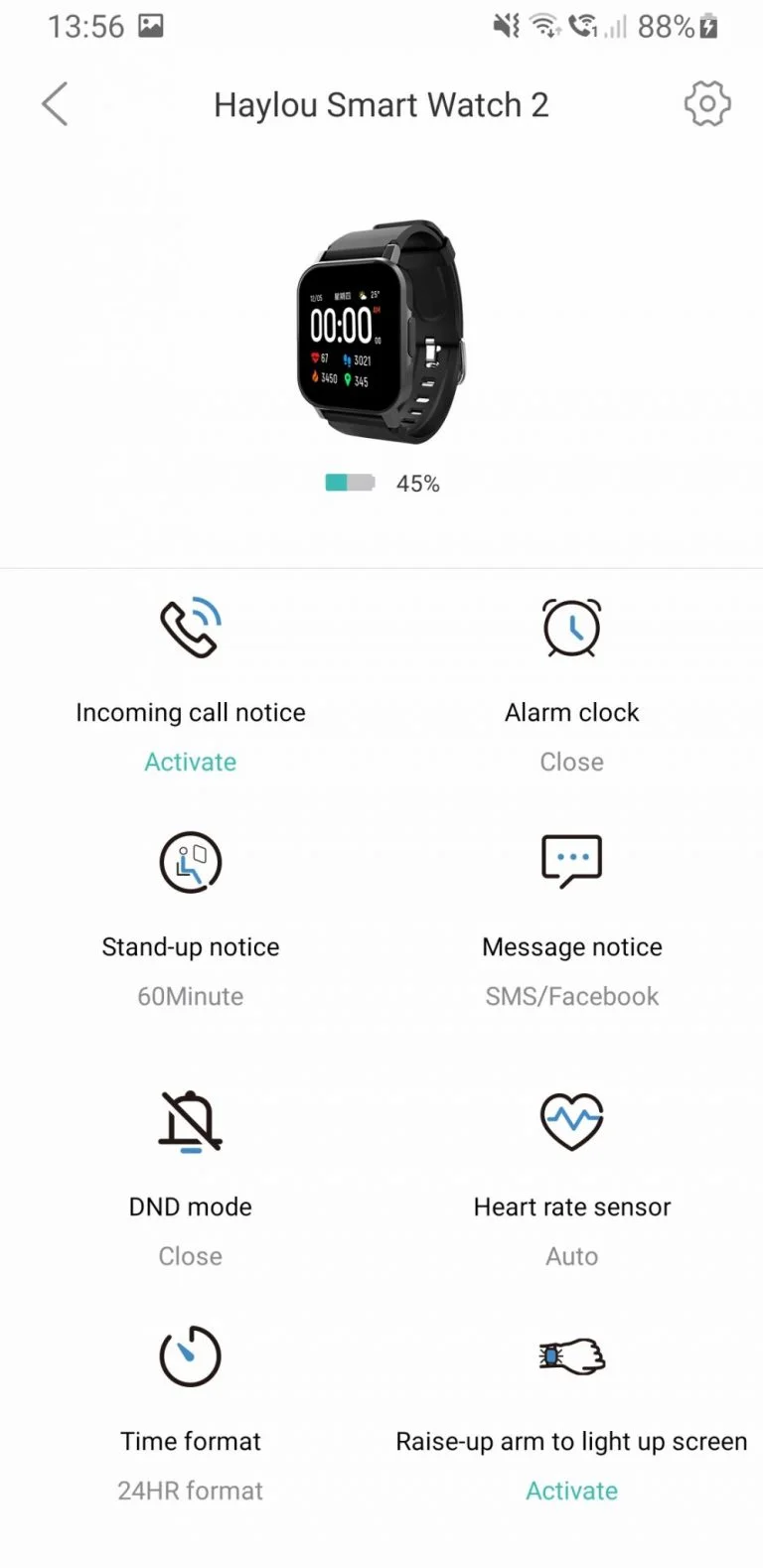Tap the Haylou Smart Watch 2 title

coord(381,104)
